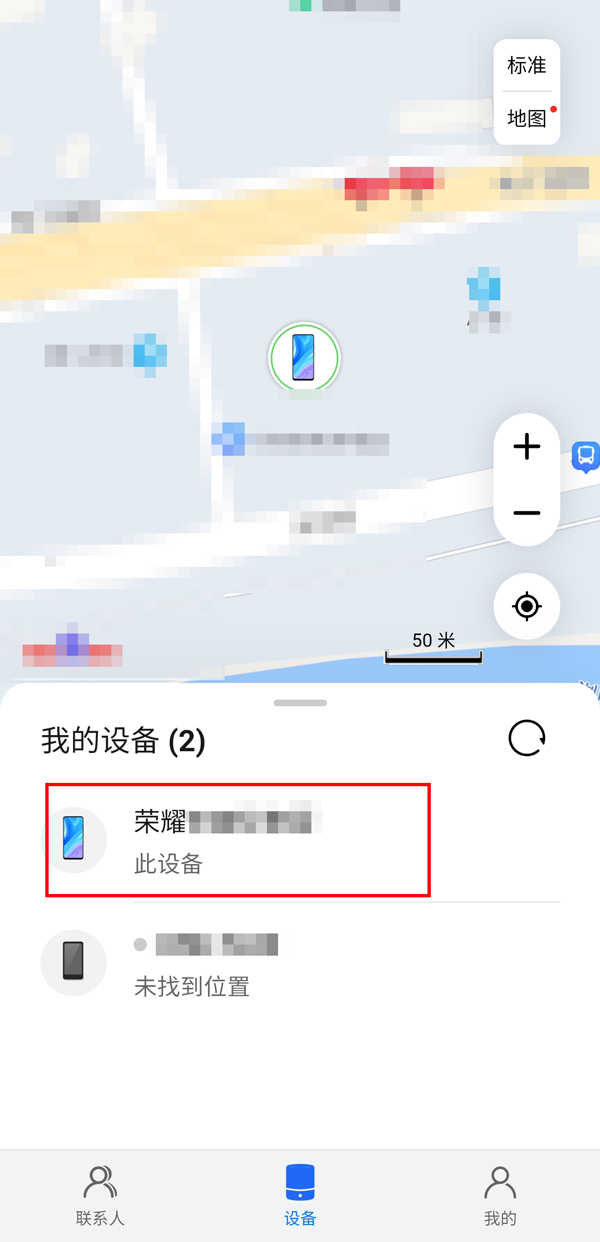Screen dimensions: 600x1242
Task: Open the 地图 options
Action: pos(526,118)
